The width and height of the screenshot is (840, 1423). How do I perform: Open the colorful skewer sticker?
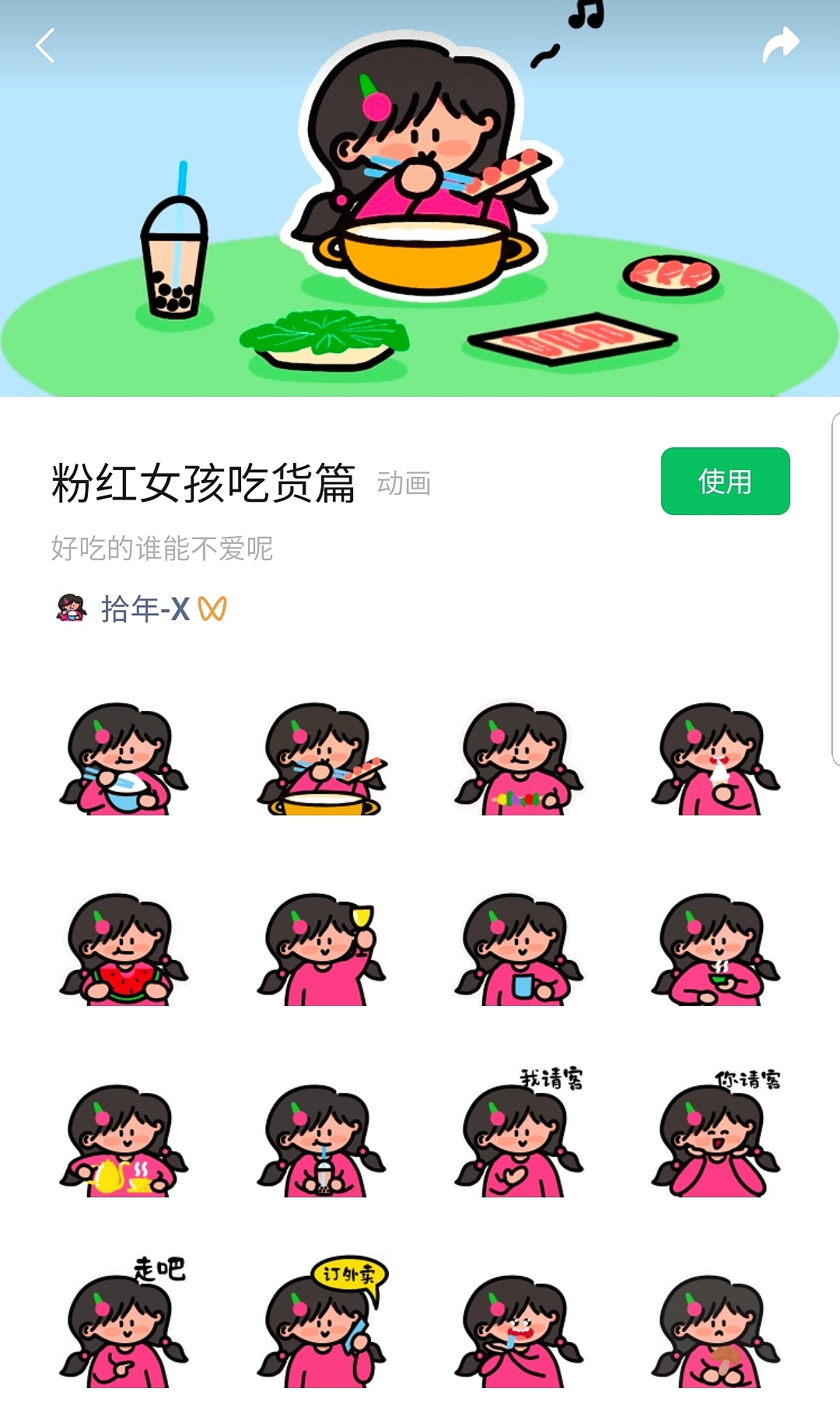[x=519, y=759]
